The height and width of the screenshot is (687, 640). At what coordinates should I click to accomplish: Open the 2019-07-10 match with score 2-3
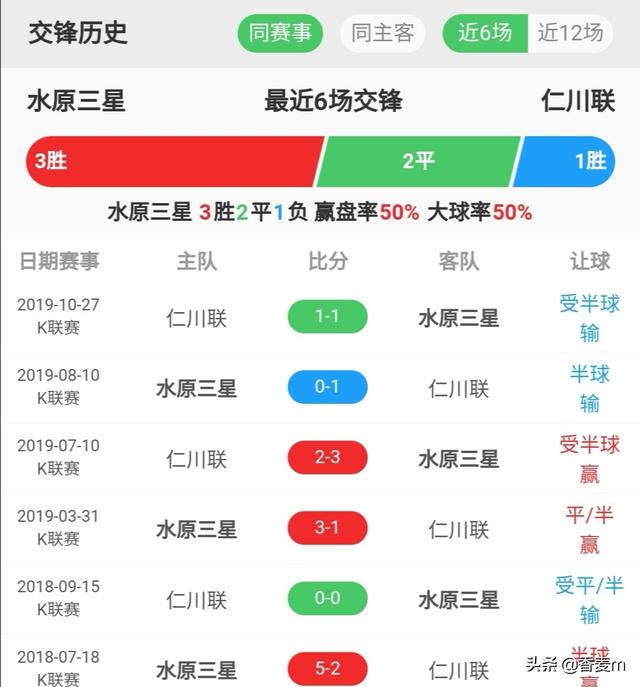pyautogui.click(x=327, y=458)
